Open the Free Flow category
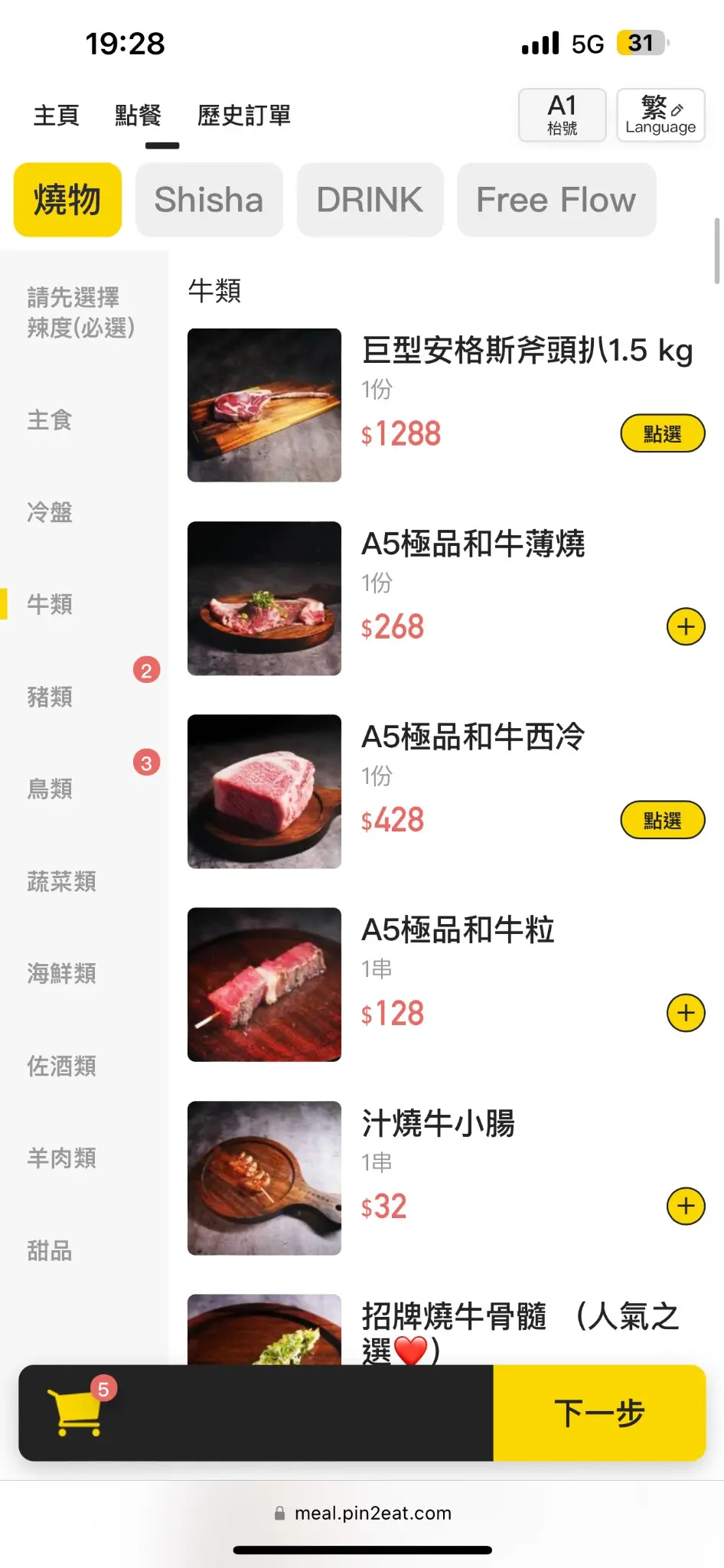Viewport: 724px width, 1568px height. tap(556, 200)
